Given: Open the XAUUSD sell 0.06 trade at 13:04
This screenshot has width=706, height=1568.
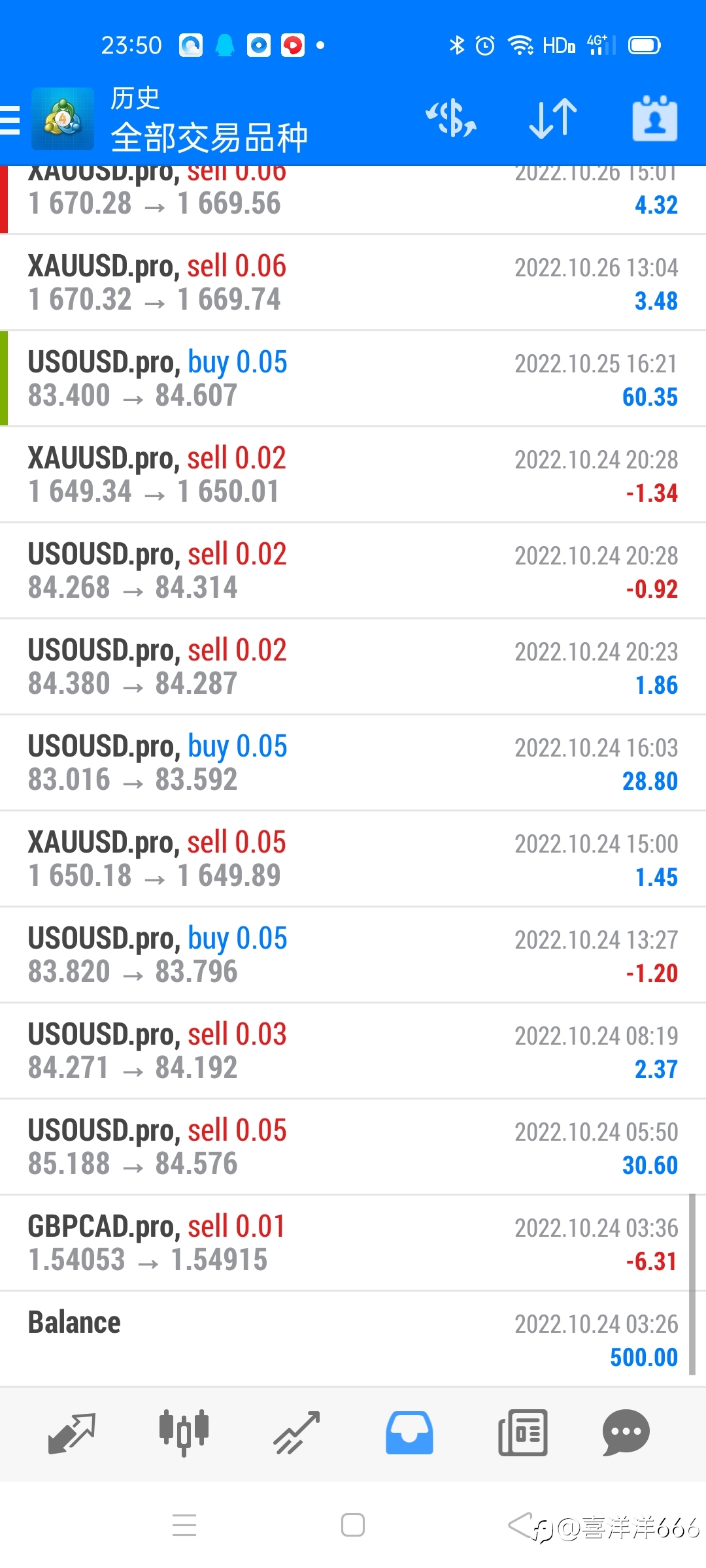Looking at the screenshot, I should 353,283.
